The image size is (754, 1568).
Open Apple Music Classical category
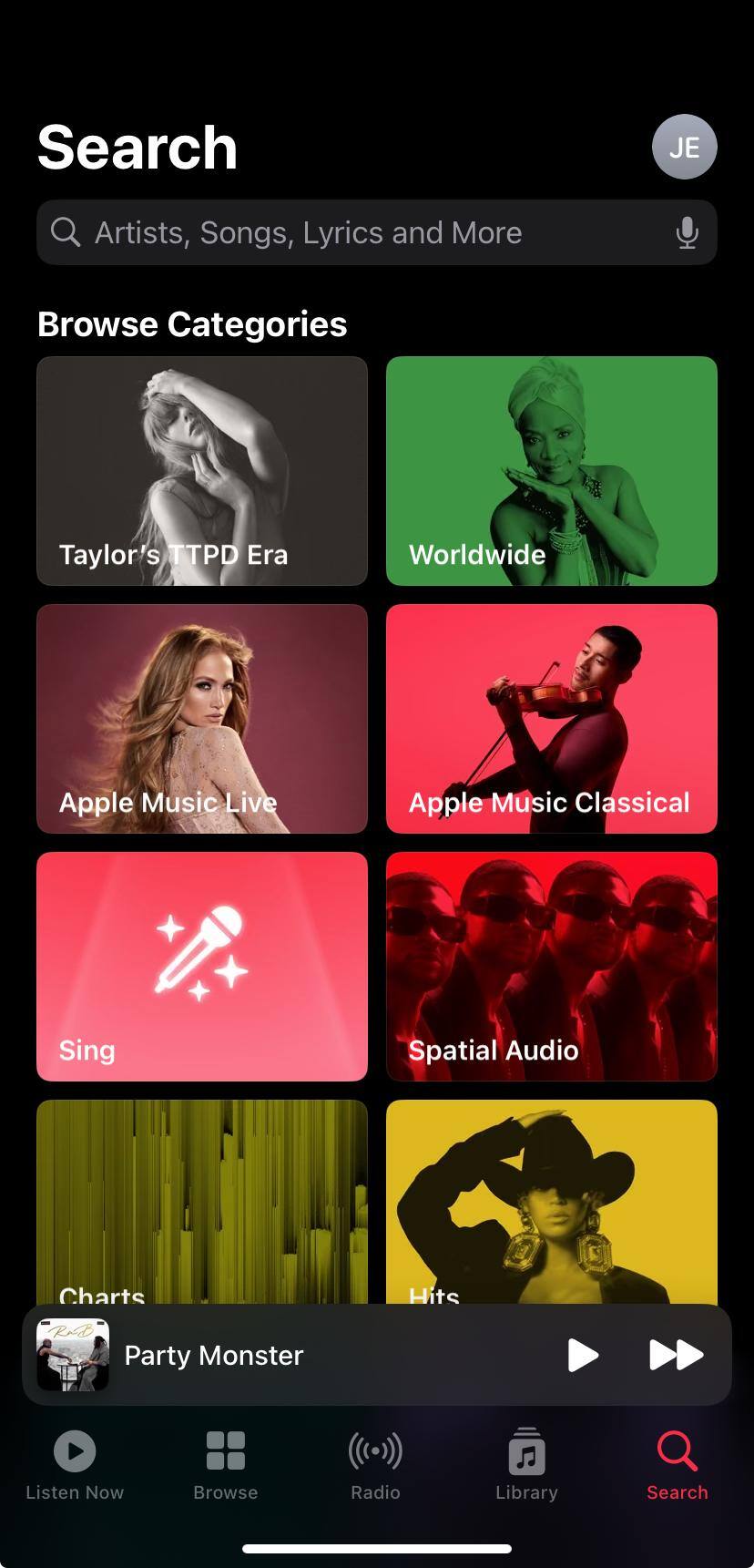pos(551,718)
